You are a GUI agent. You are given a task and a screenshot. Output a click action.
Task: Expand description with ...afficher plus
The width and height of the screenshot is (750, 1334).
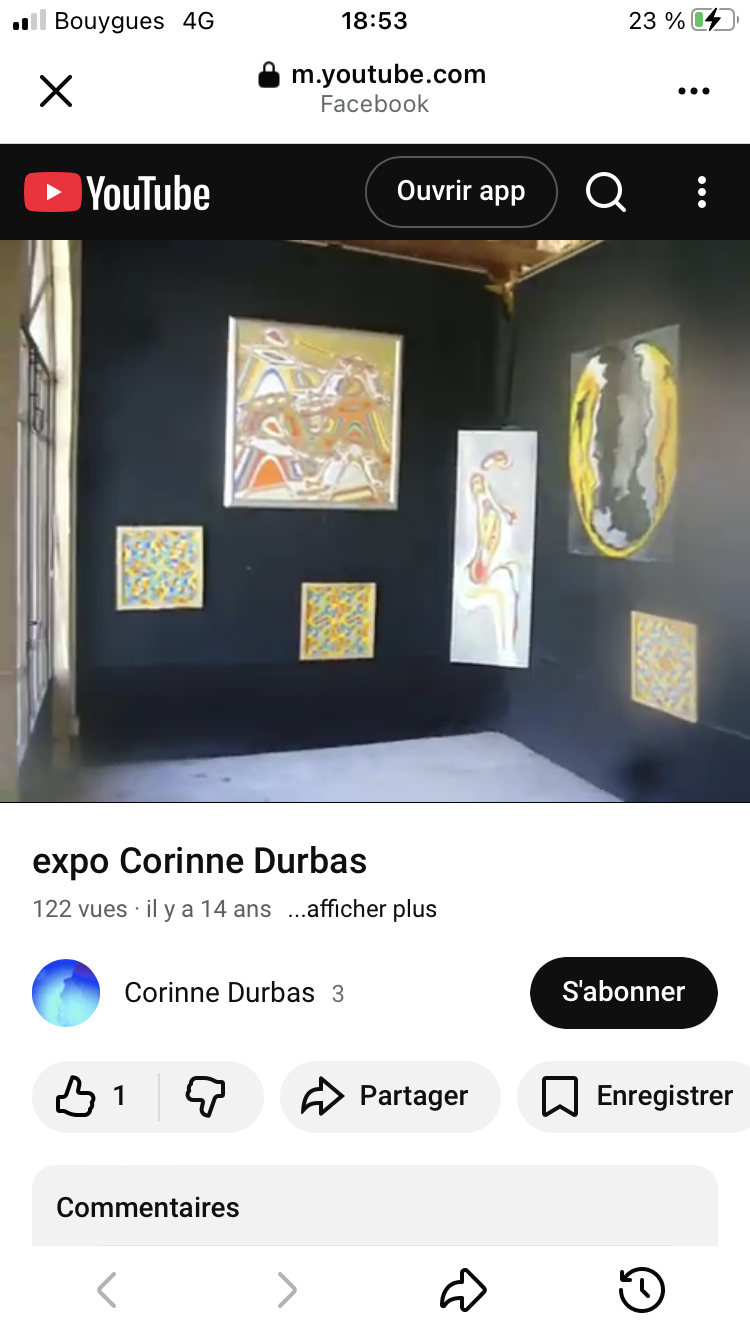[x=362, y=909]
